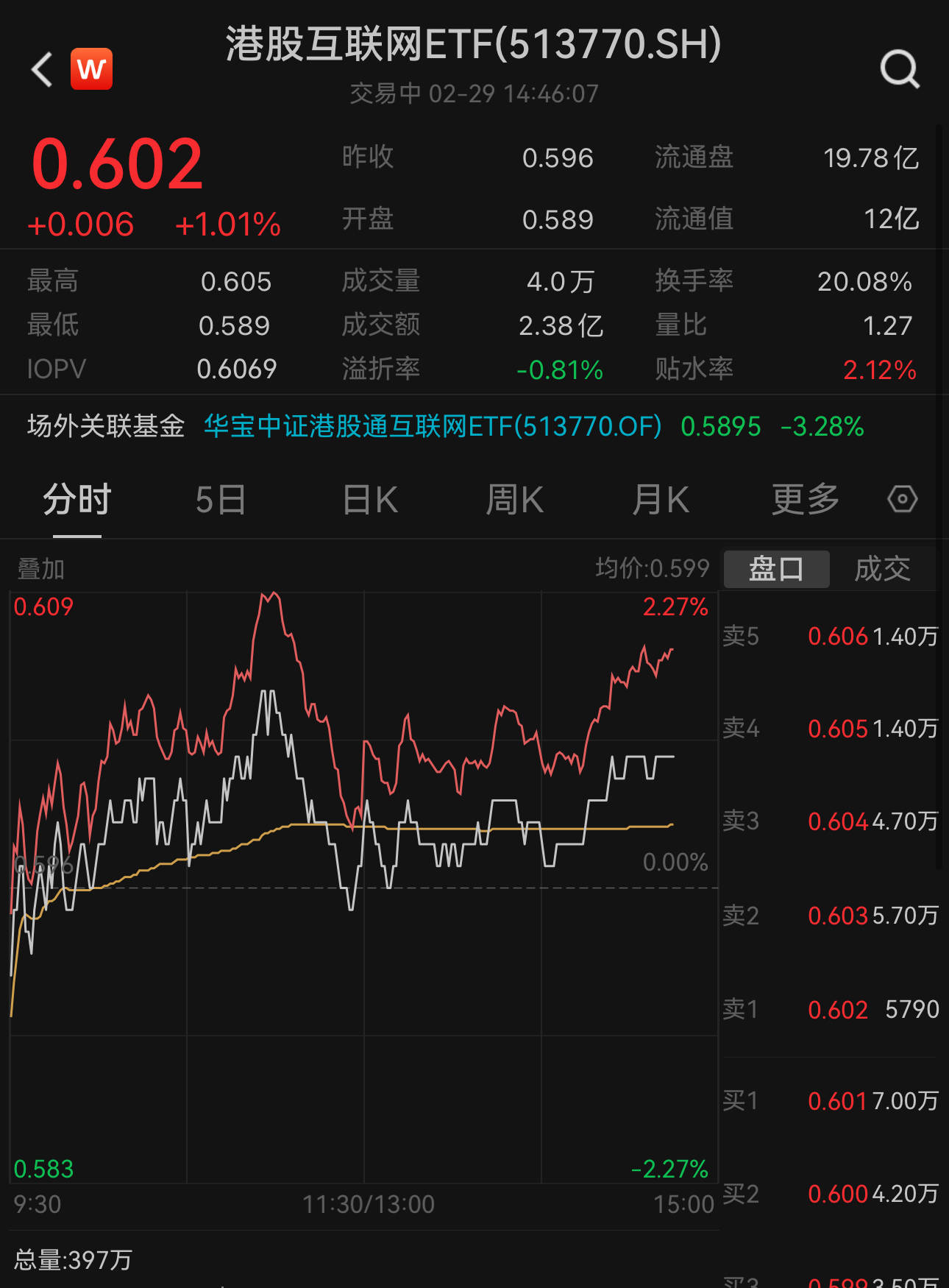Switch to the 成交 transactions tab
The image size is (949, 1288).
[x=882, y=568]
